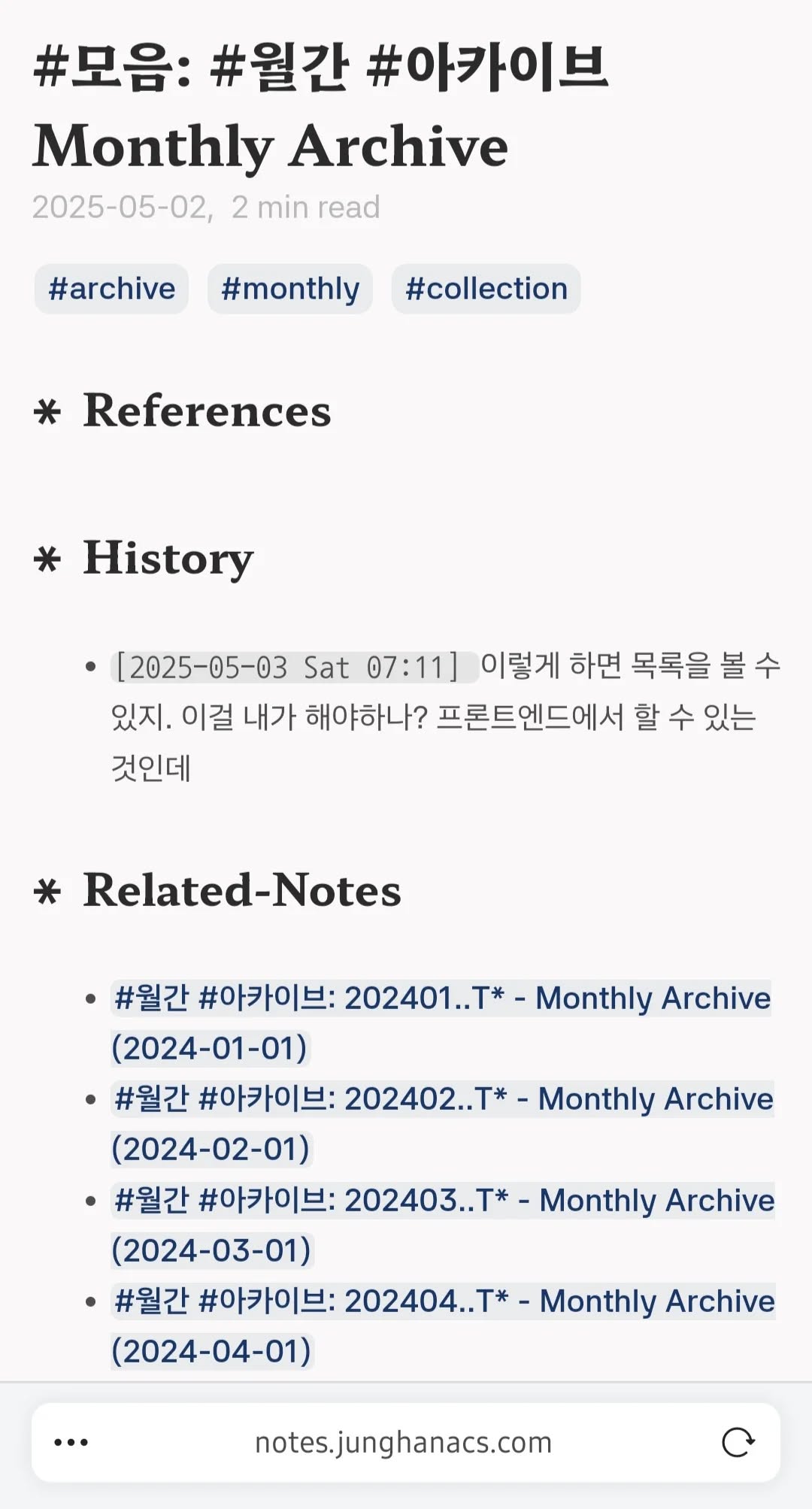Screen dimensions: 812x1509
Task: Open the #archive tag
Action: pyautogui.click(x=111, y=289)
